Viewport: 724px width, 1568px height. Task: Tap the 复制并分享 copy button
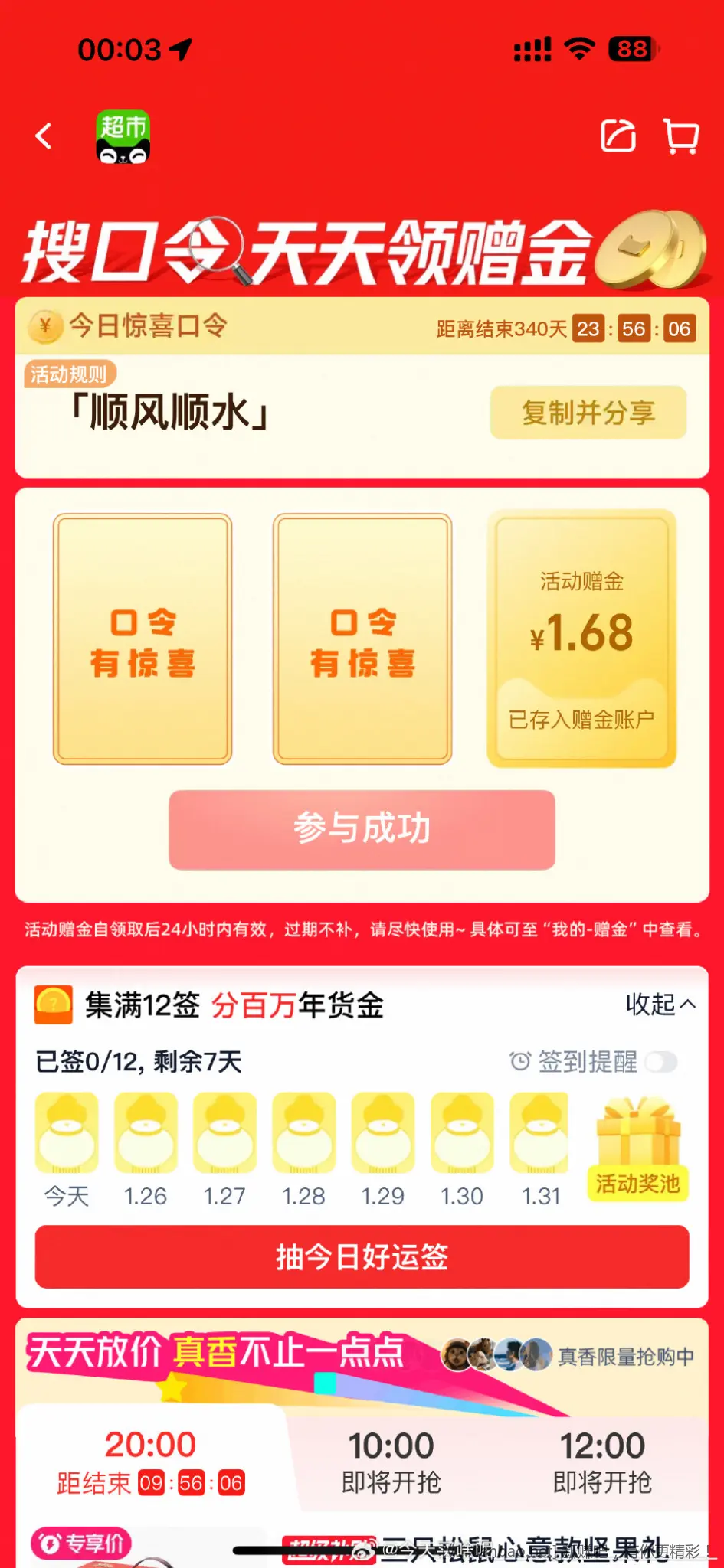tap(588, 413)
